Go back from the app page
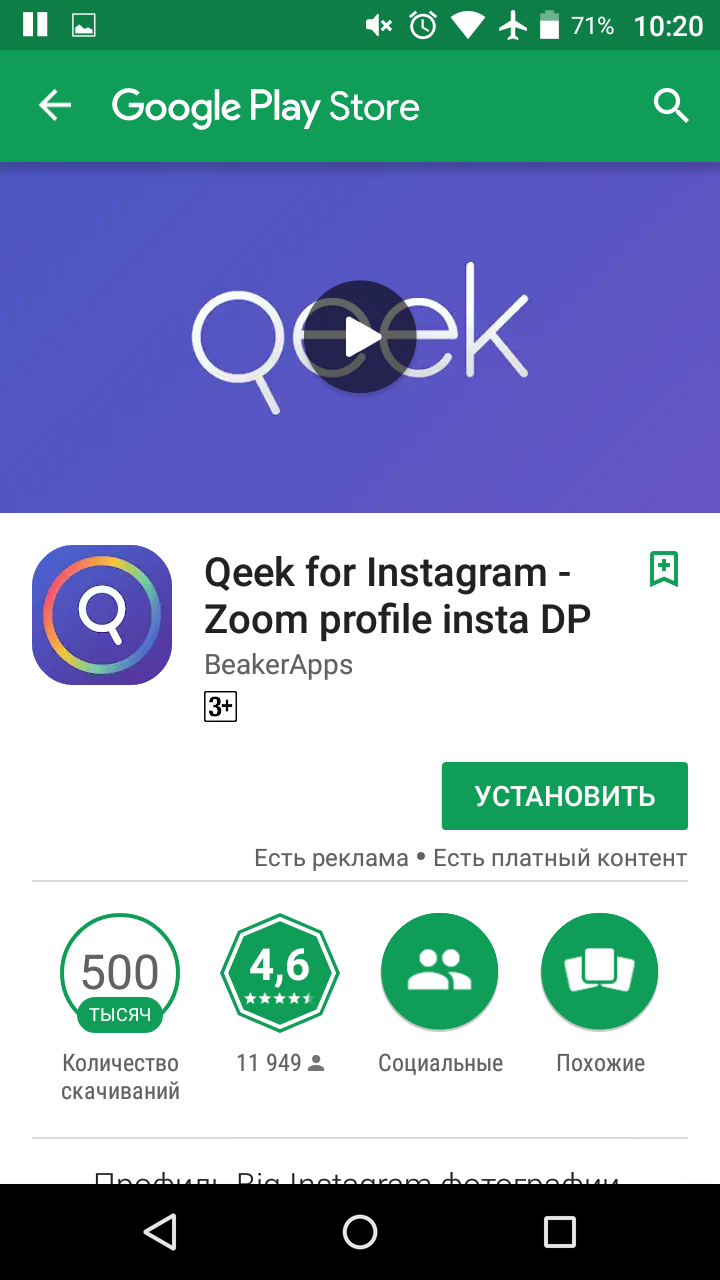The width and height of the screenshot is (720, 1280). click(55, 106)
